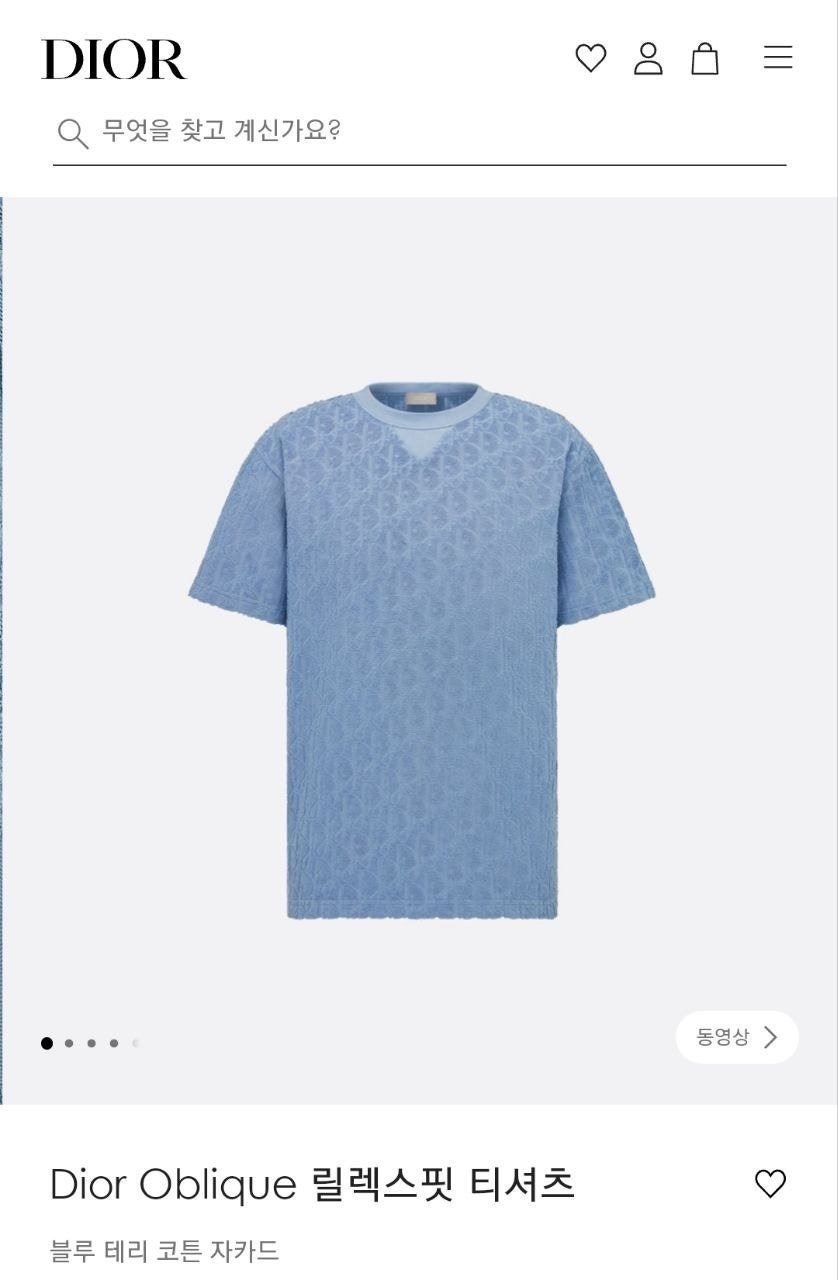Open the hamburger menu
This screenshot has height=1280, width=838.
[778, 58]
